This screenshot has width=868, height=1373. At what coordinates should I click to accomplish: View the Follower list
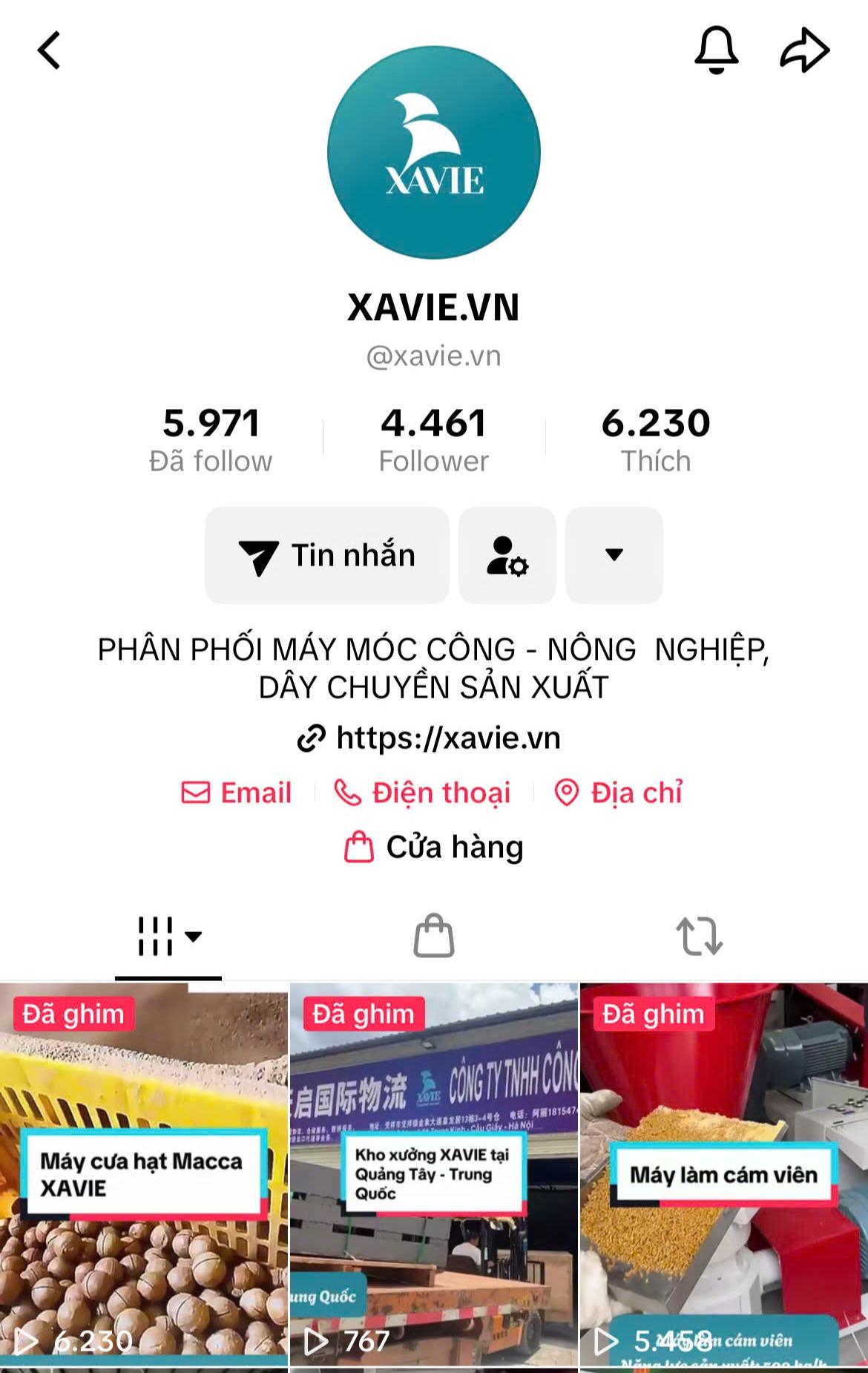tap(434, 439)
